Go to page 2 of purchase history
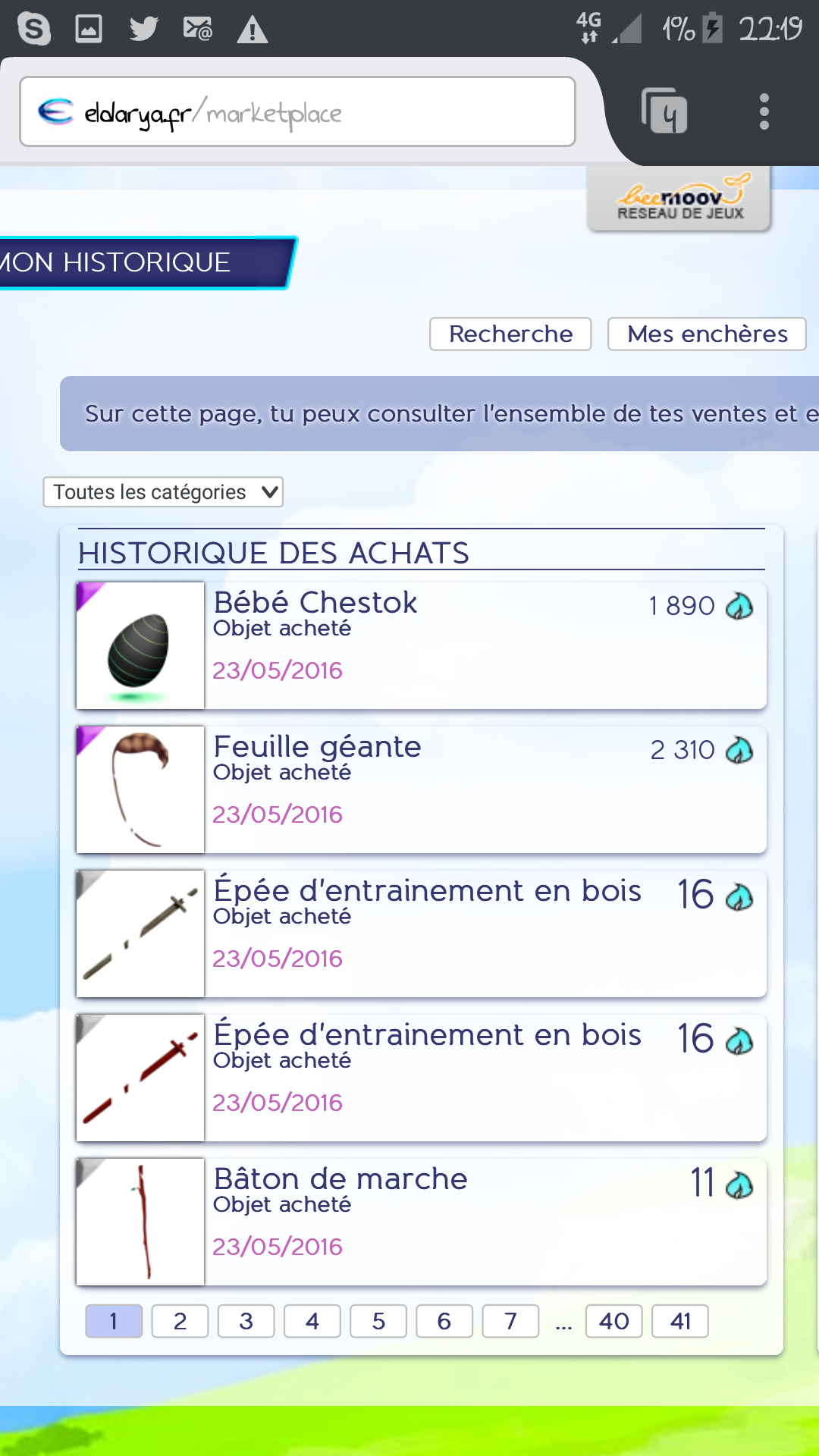The image size is (819, 1456). (180, 1321)
